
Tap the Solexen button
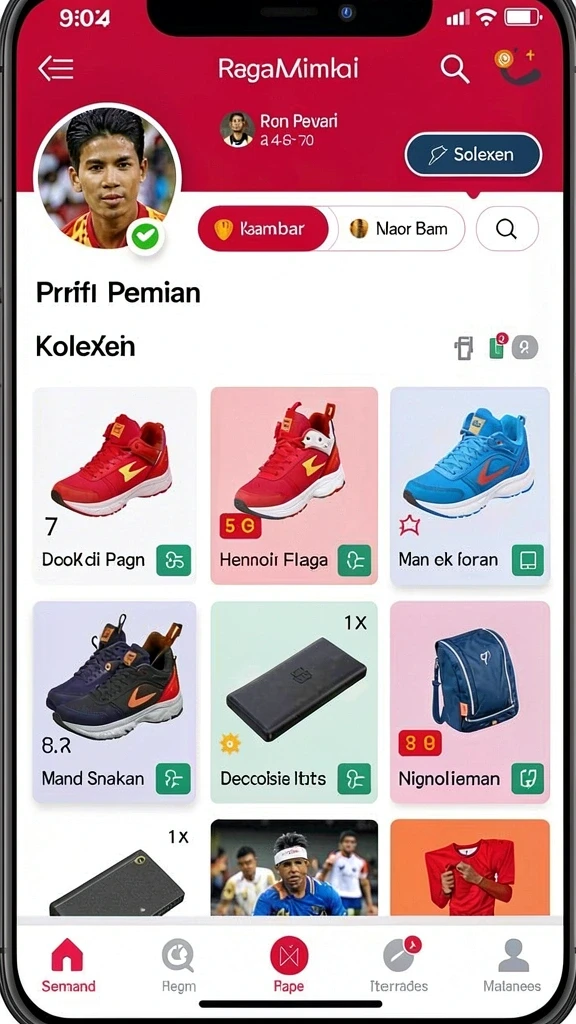coord(473,155)
